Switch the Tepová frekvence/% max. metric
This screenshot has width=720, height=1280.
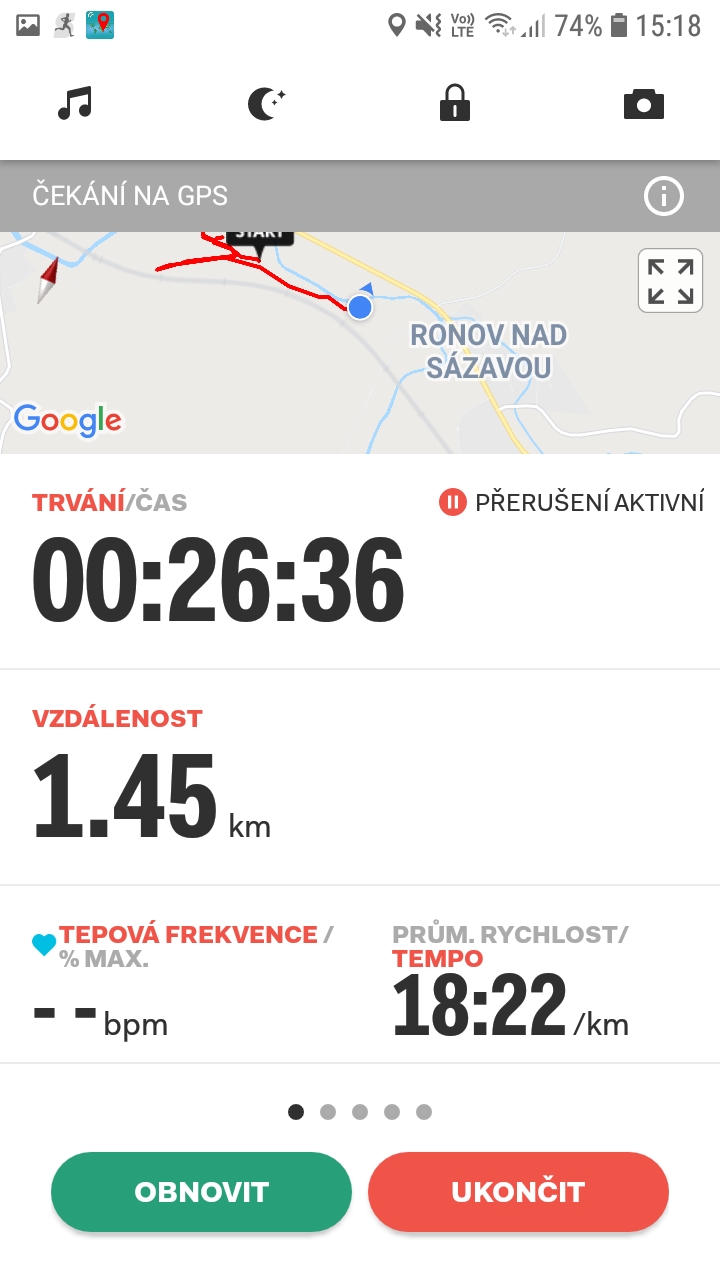click(x=195, y=947)
